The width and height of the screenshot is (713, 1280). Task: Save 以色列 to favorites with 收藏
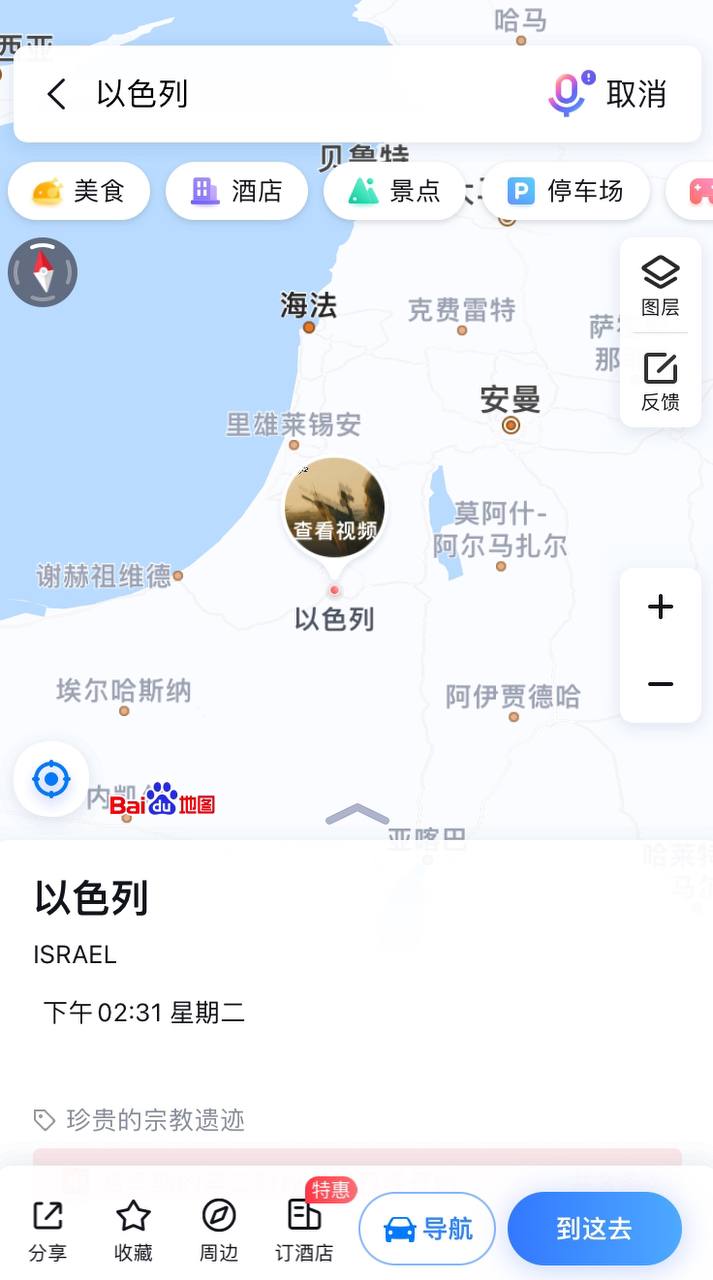click(133, 1231)
